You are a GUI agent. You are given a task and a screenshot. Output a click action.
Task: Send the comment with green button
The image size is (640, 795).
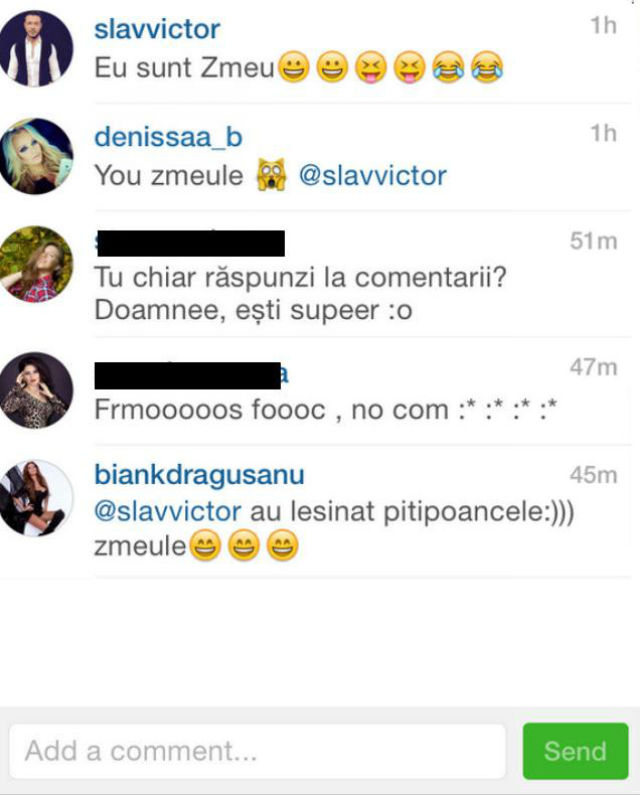575,751
